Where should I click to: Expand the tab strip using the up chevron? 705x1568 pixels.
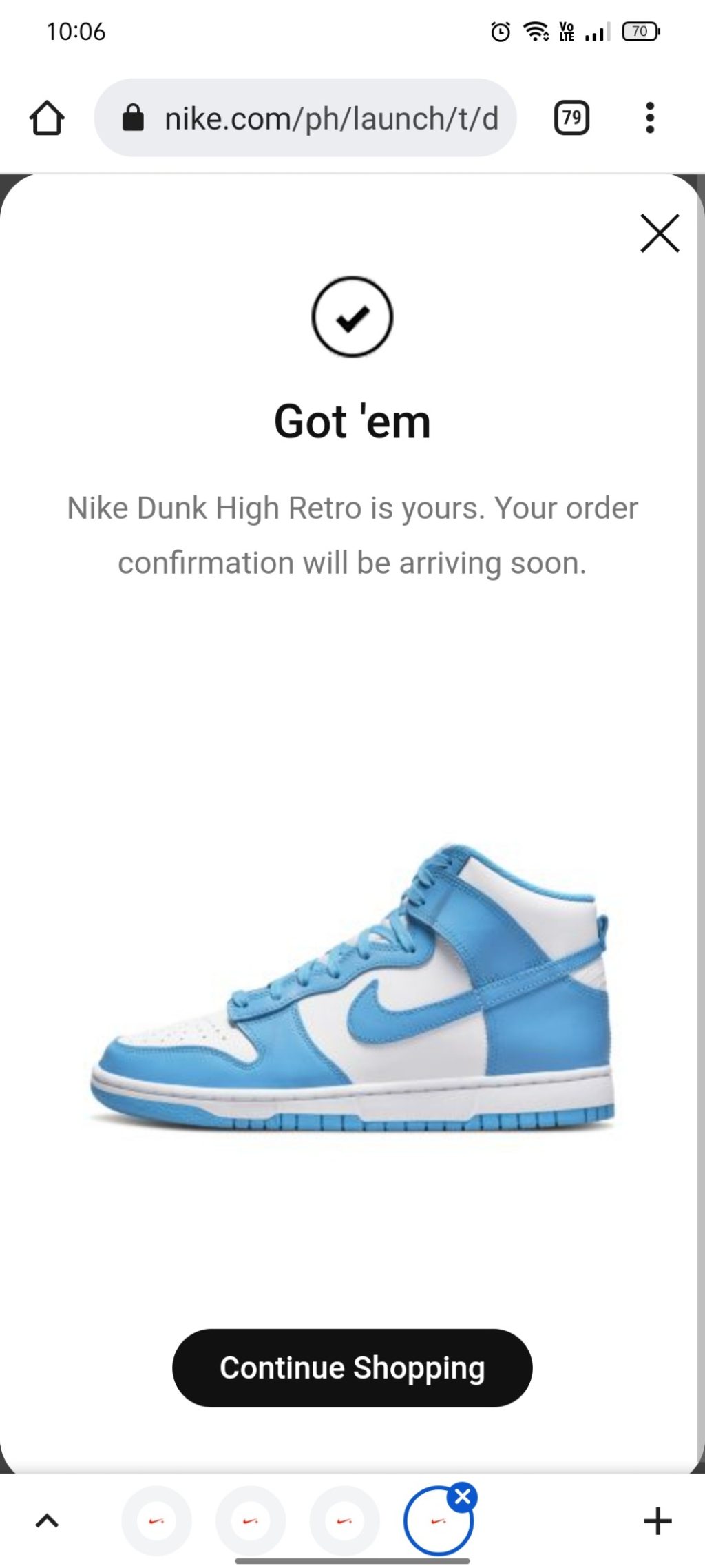[x=47, y=1520]
